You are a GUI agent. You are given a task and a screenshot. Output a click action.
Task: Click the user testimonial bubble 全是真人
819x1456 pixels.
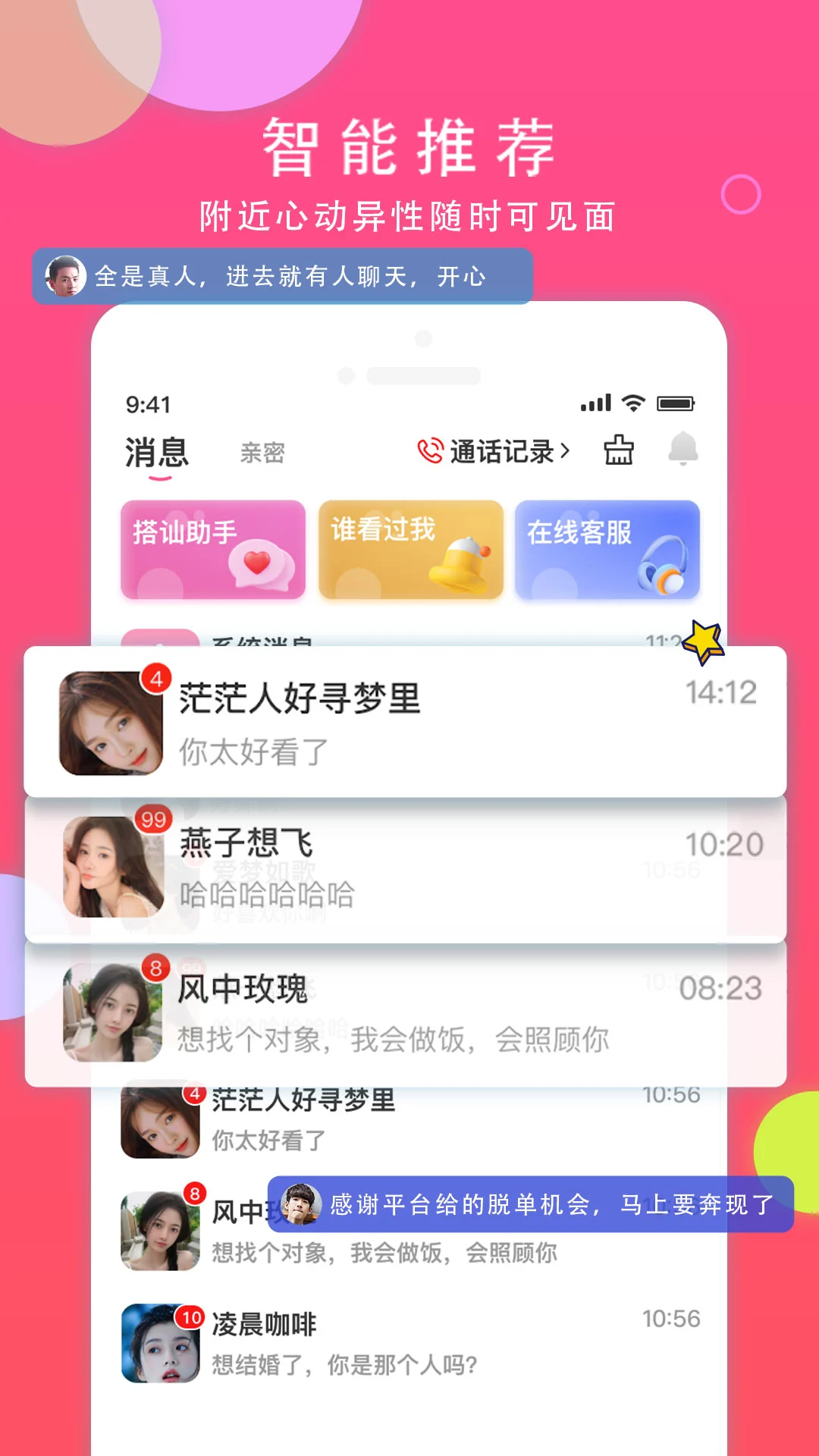(x=284, y=275)
